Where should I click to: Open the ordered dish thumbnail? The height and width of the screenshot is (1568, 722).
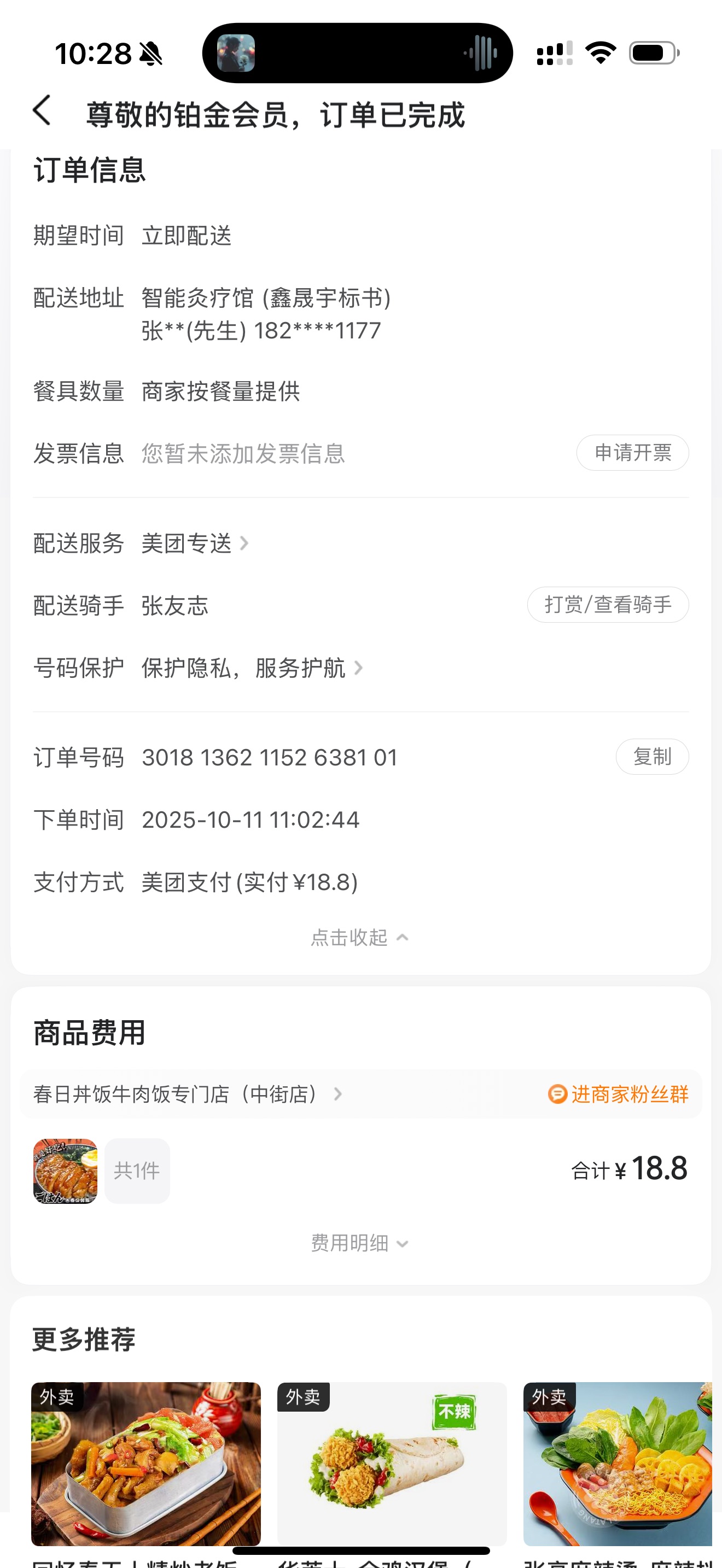click(65, 1171)
